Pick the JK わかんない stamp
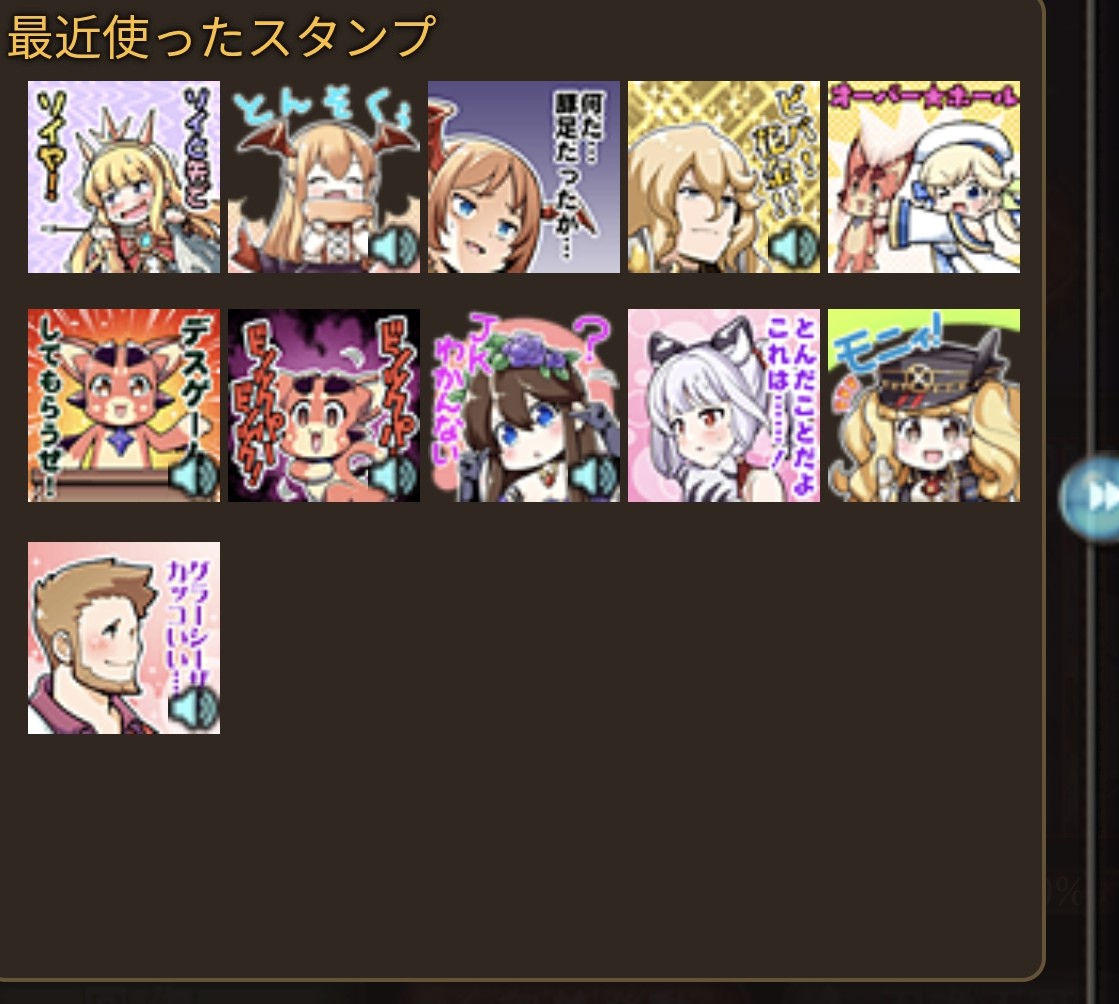The width and height of the screenshot is (1119, 1004). 524,405
